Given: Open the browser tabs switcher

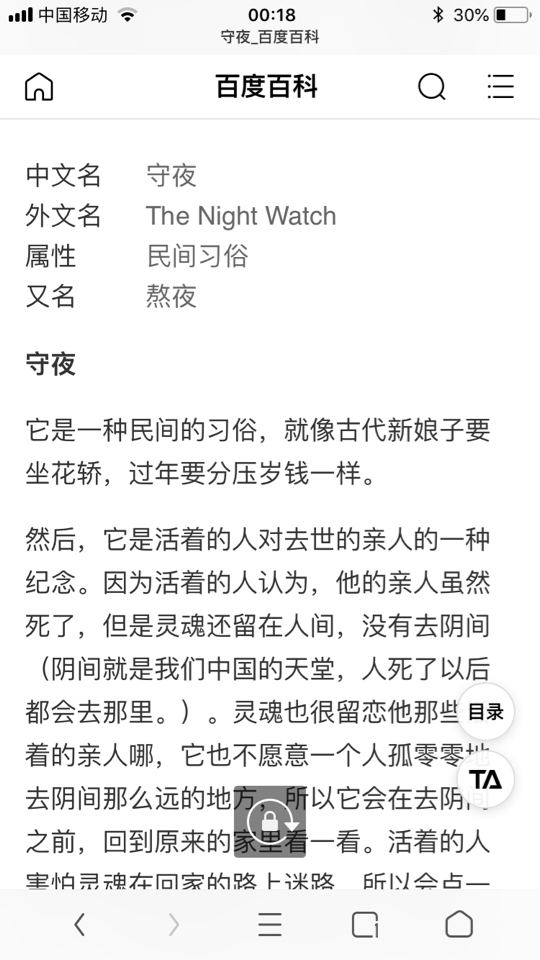Looking at the screenshot, I should 365,924.
